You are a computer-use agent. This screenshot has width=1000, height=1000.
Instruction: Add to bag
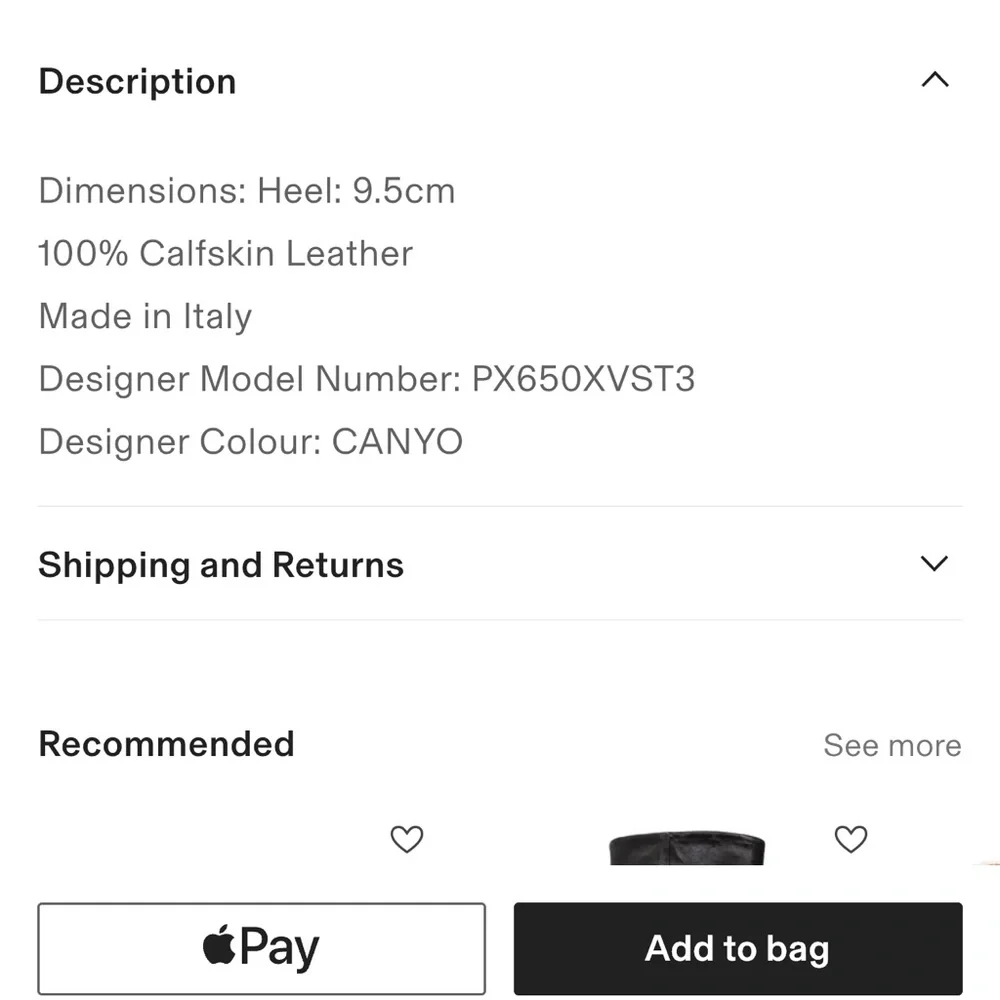click(738, 948)
